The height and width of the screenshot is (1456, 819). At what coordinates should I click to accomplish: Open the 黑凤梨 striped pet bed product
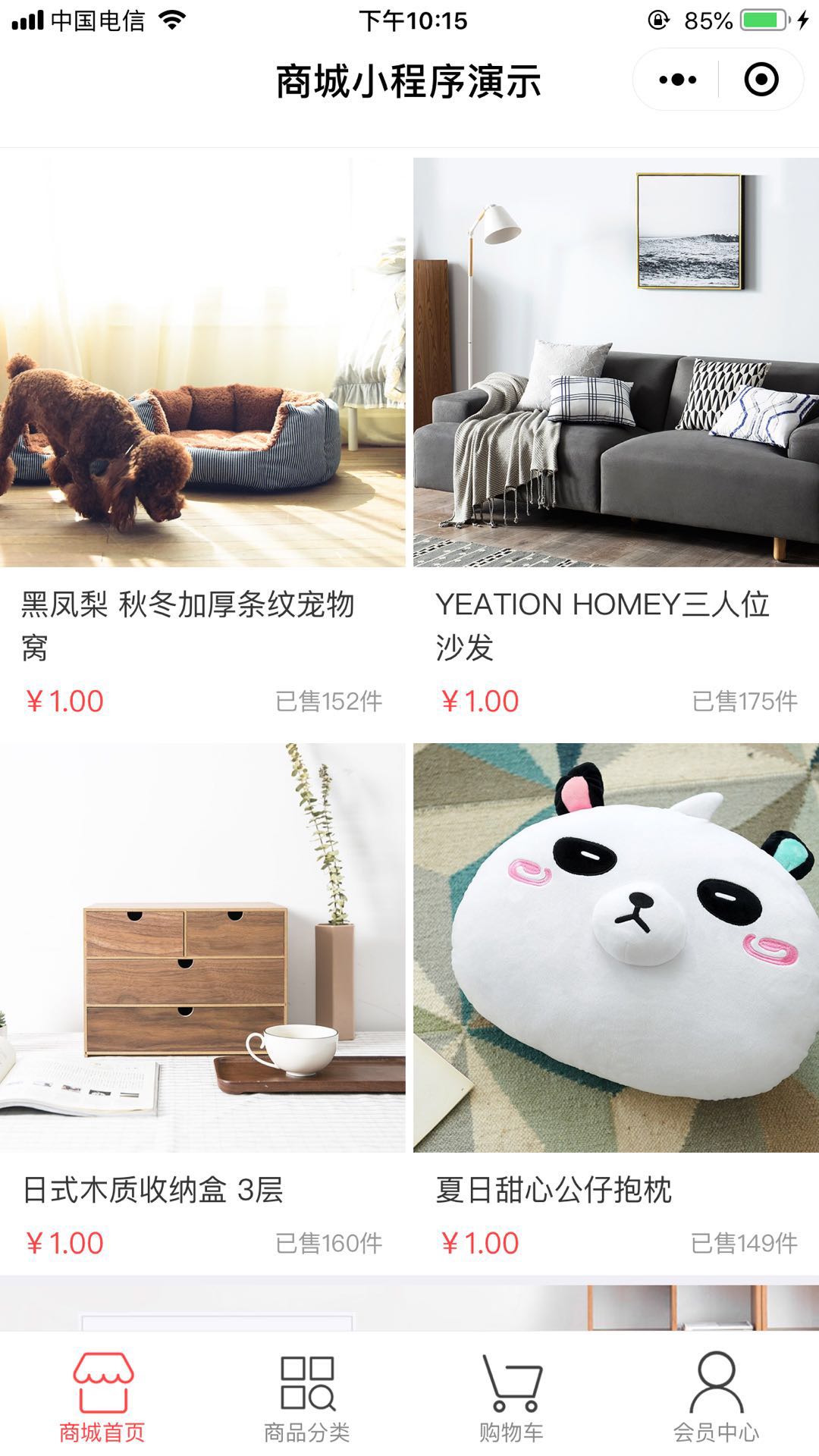202,362
